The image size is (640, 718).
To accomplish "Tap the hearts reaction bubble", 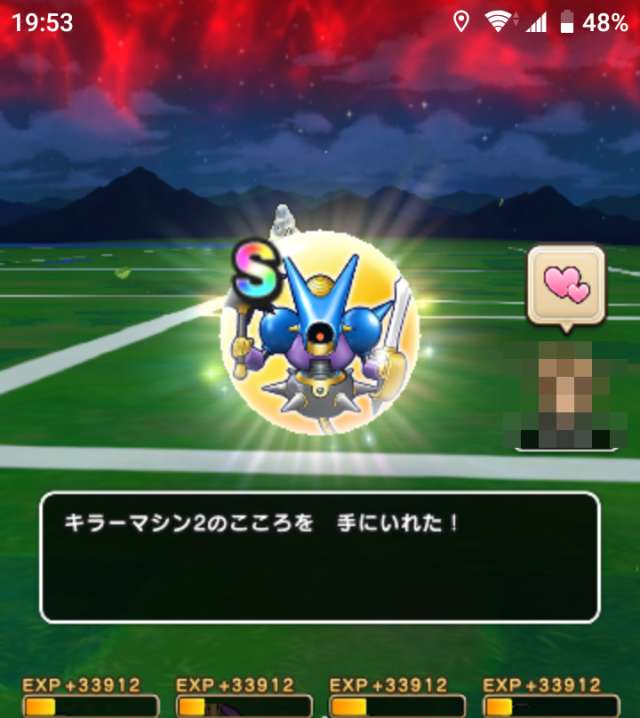I will point(566,285).
